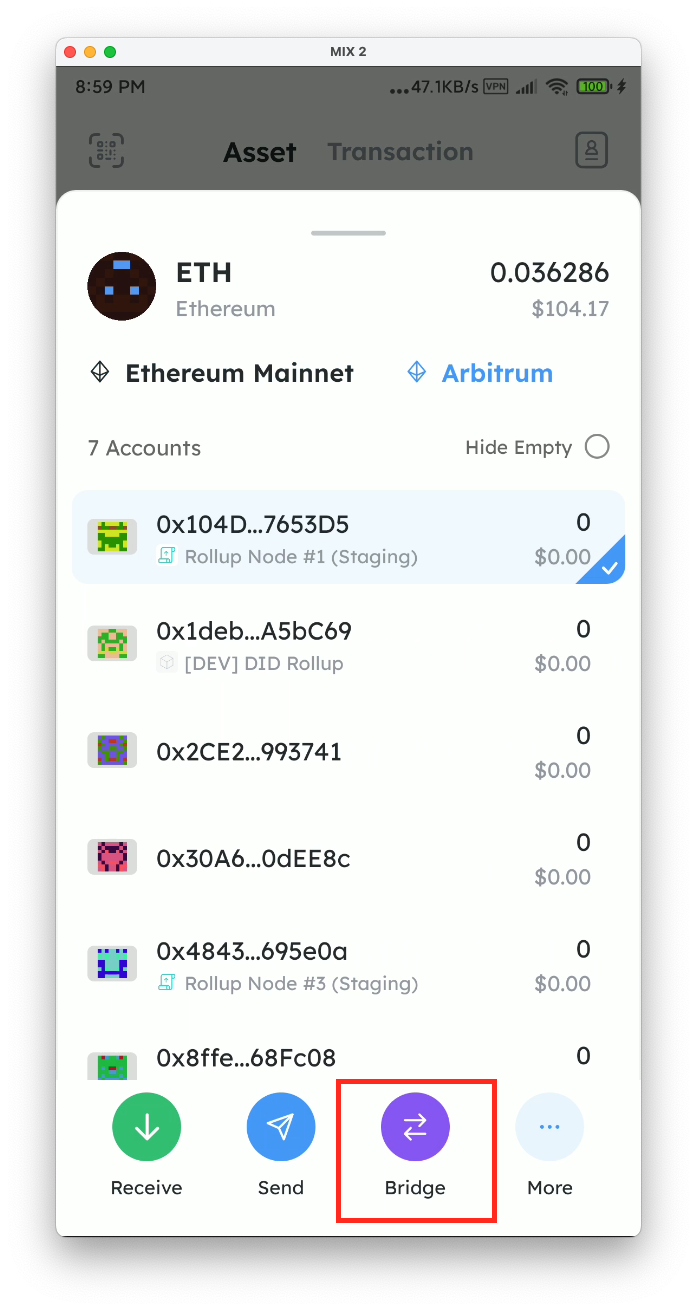Switch to the Arbitrum network
The image size is (697, 1311).
(480, 373)
